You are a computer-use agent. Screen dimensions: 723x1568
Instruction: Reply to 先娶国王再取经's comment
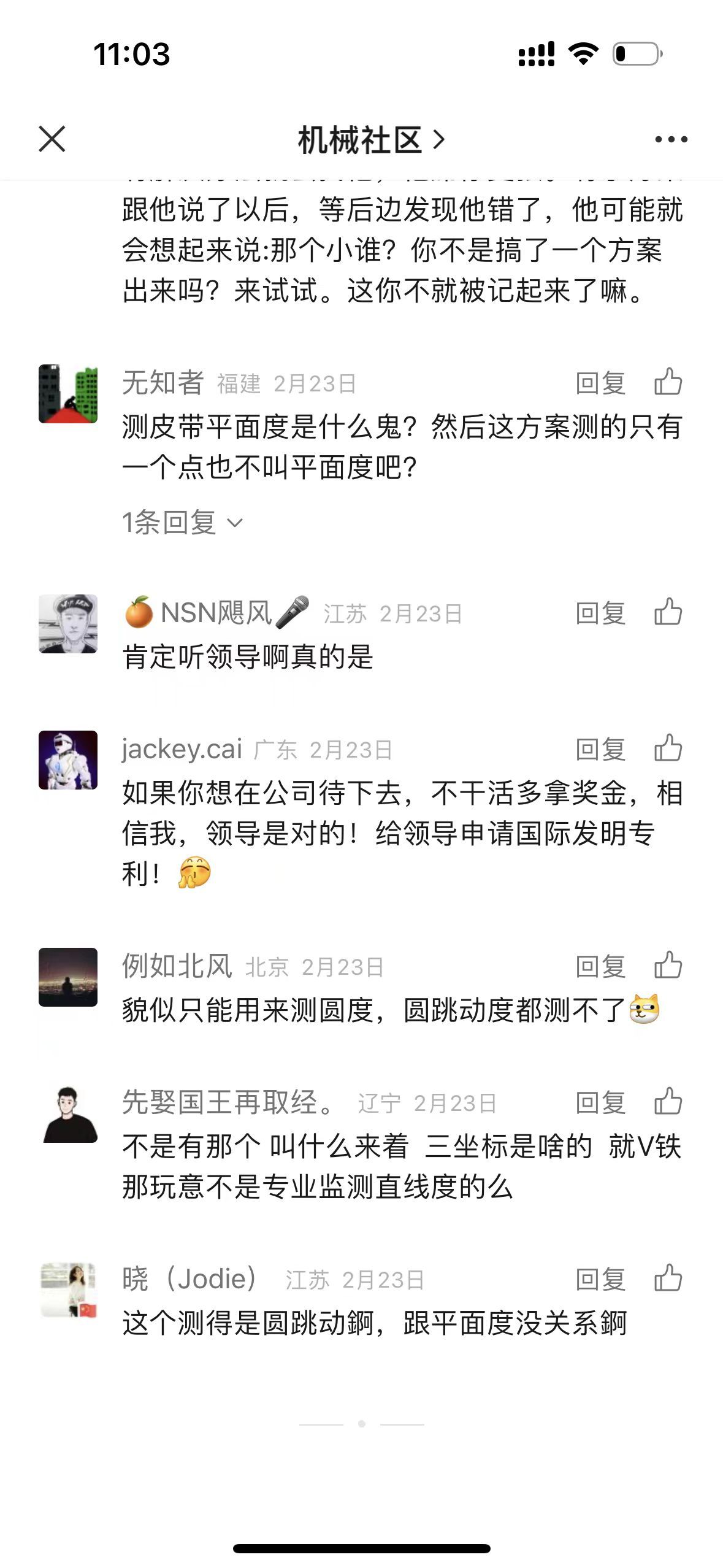[600, 1103]
